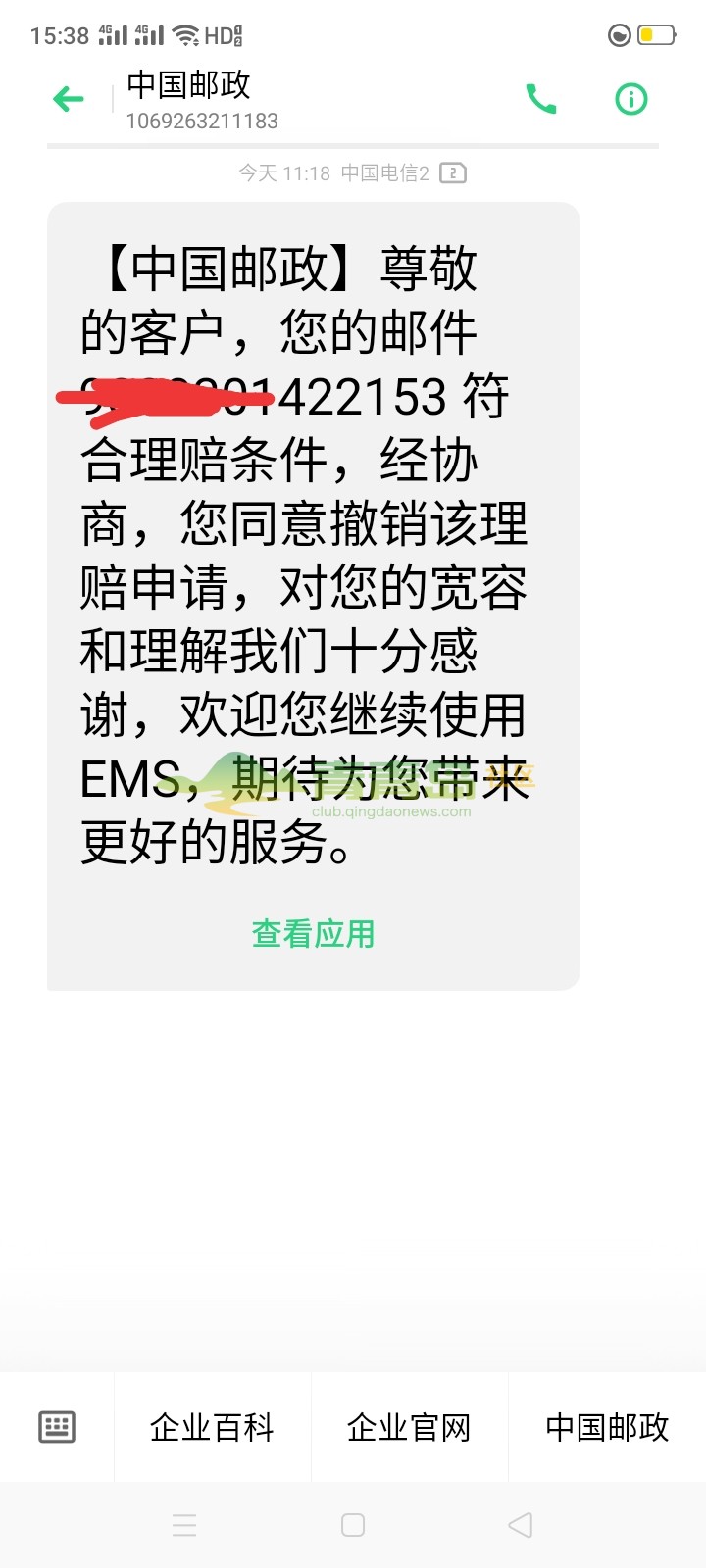Open the system recent apps menu
Screen dimensions: 706x1568
point(184,1525)
